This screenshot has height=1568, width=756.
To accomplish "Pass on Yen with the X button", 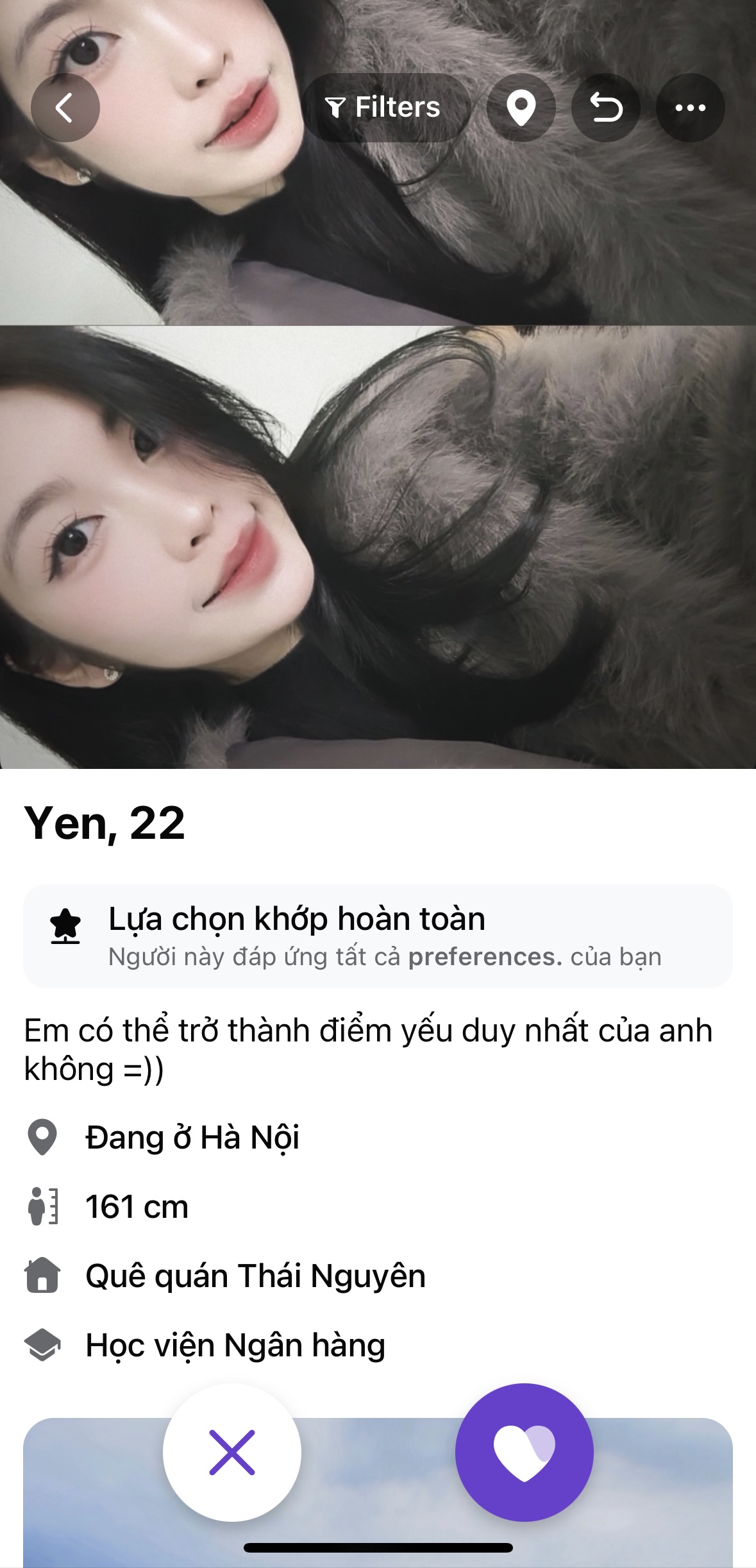I will (232, 1453).
